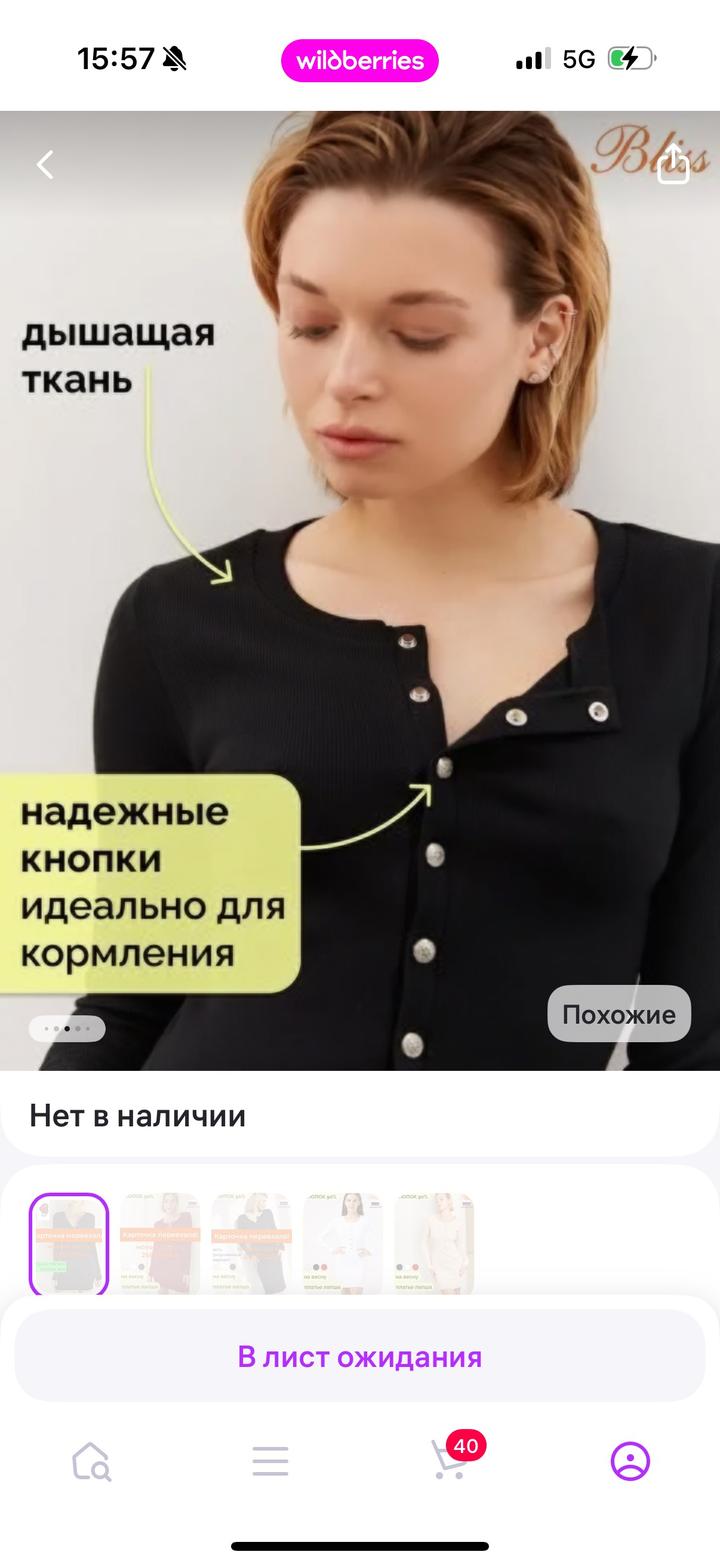Select the red dress variant thumbnail

coord(160,1243)
